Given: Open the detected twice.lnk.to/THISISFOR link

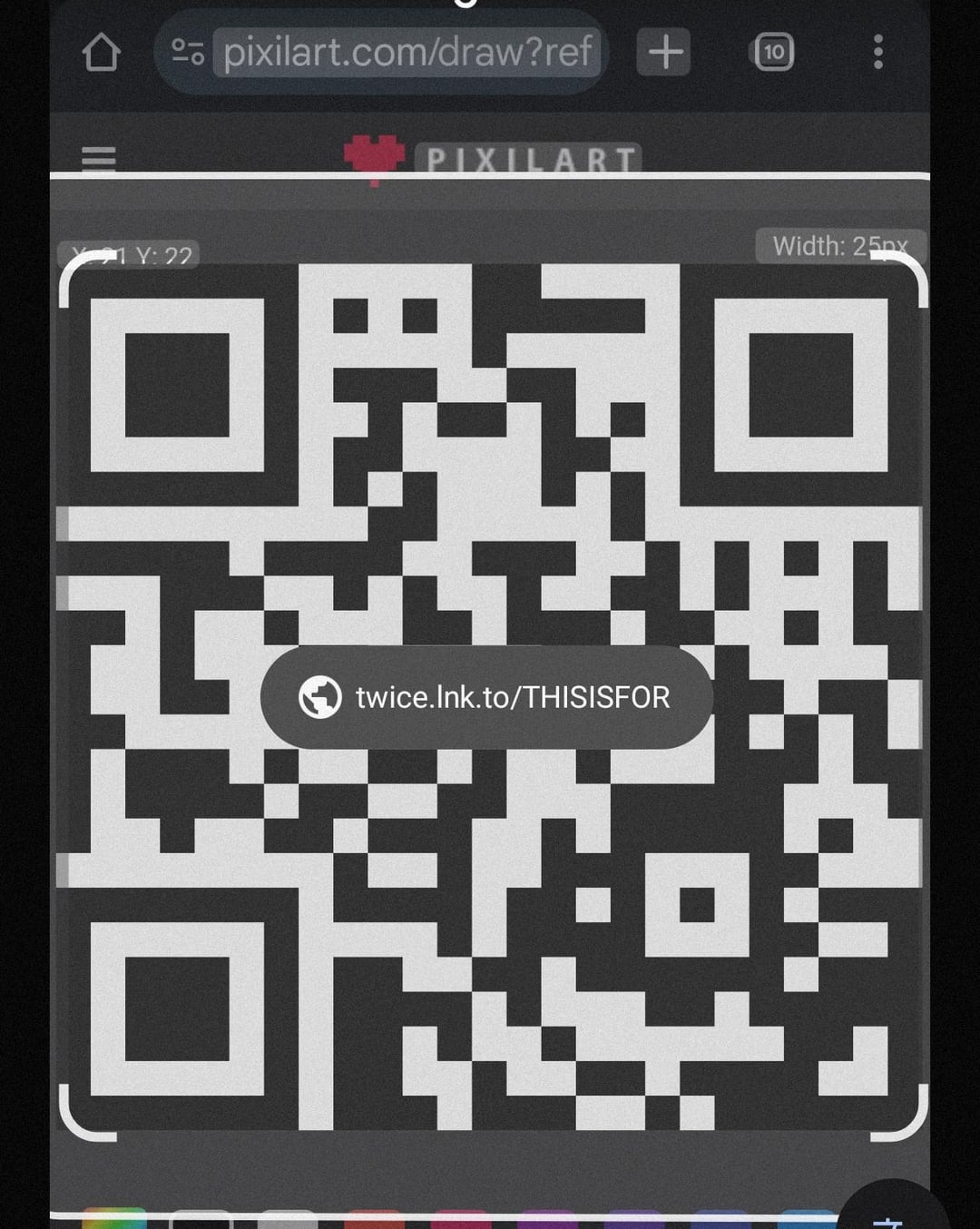Looking at the screenshot, I should (486, 697).
